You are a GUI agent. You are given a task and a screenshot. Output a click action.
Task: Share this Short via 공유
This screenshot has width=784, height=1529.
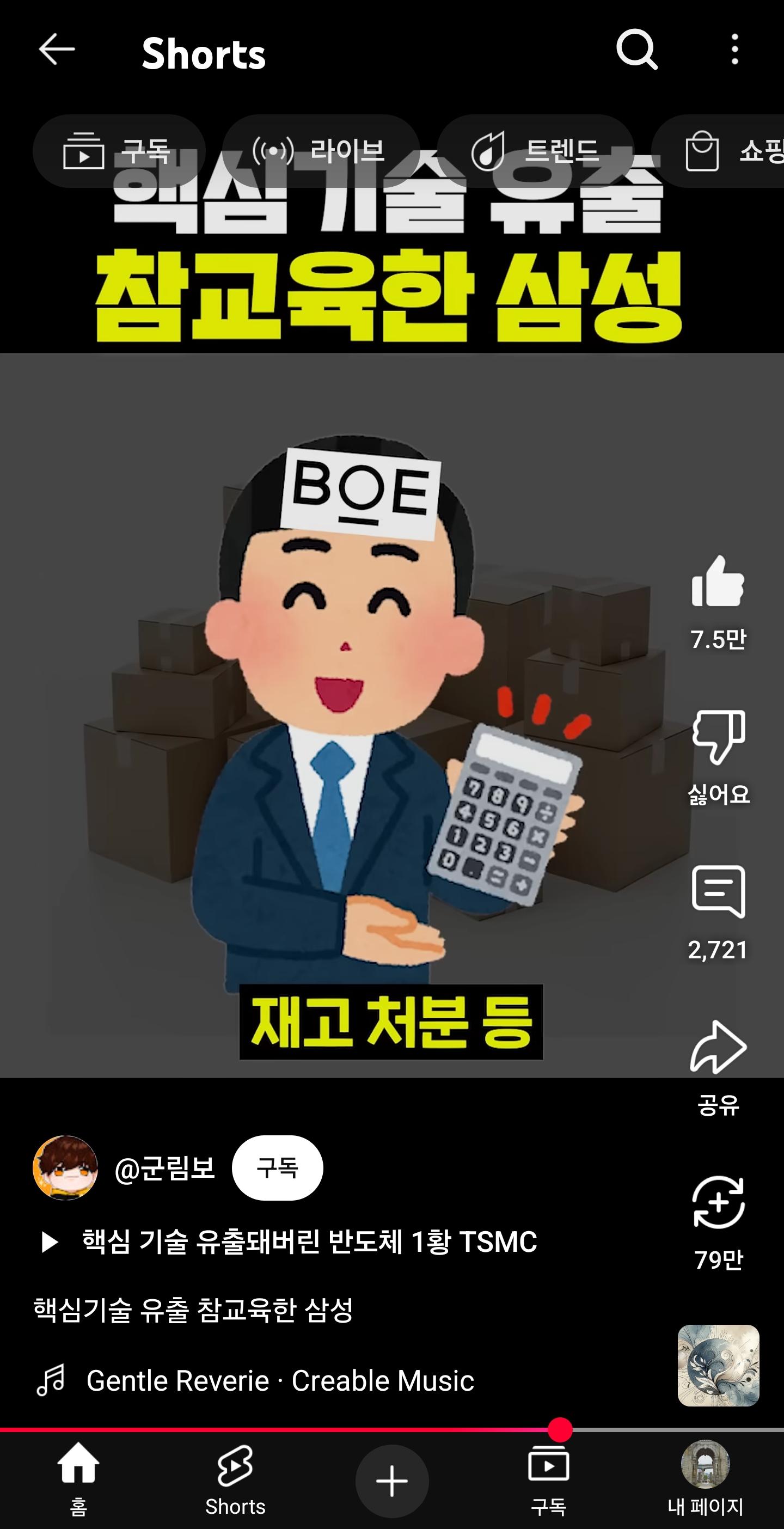tap(718, 1048)
